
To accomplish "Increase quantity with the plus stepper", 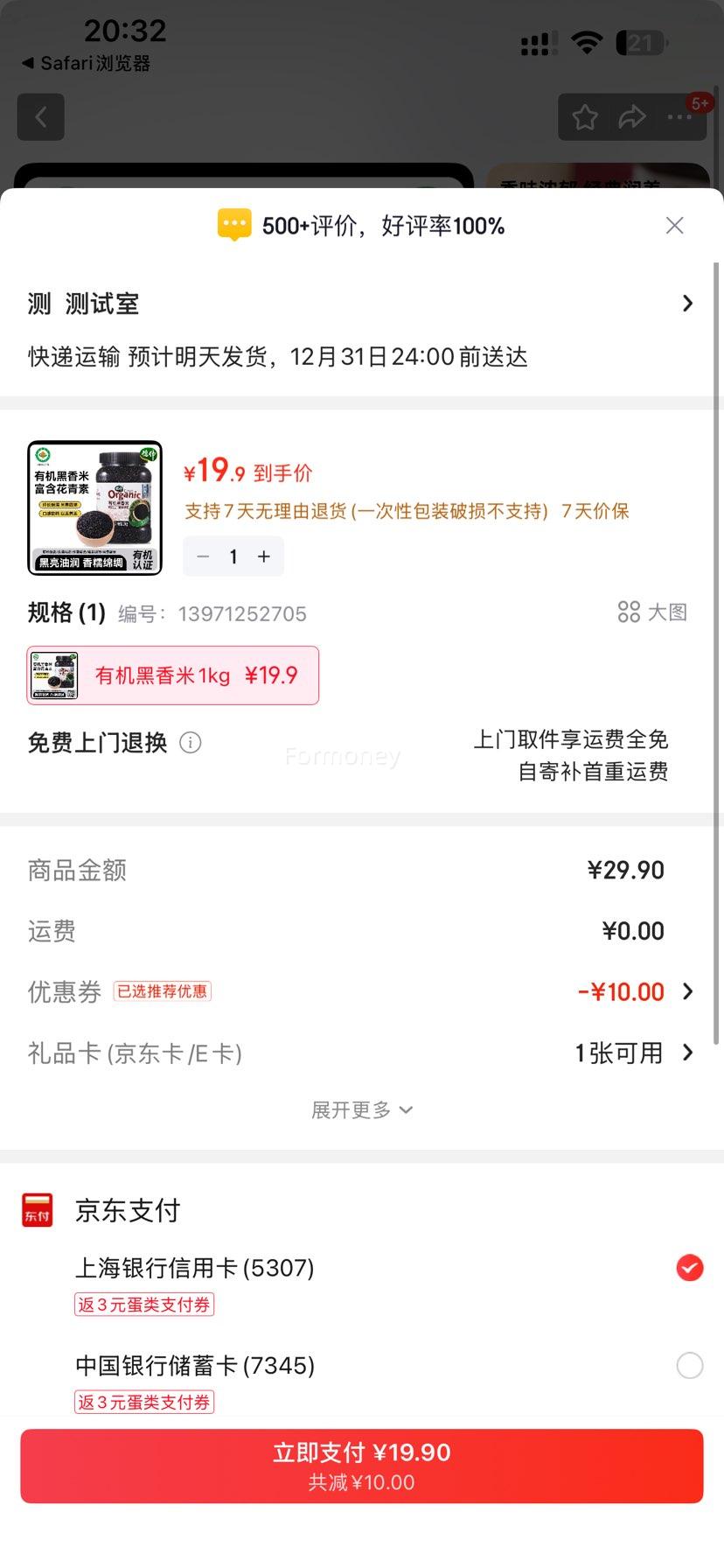I will 265,556.
